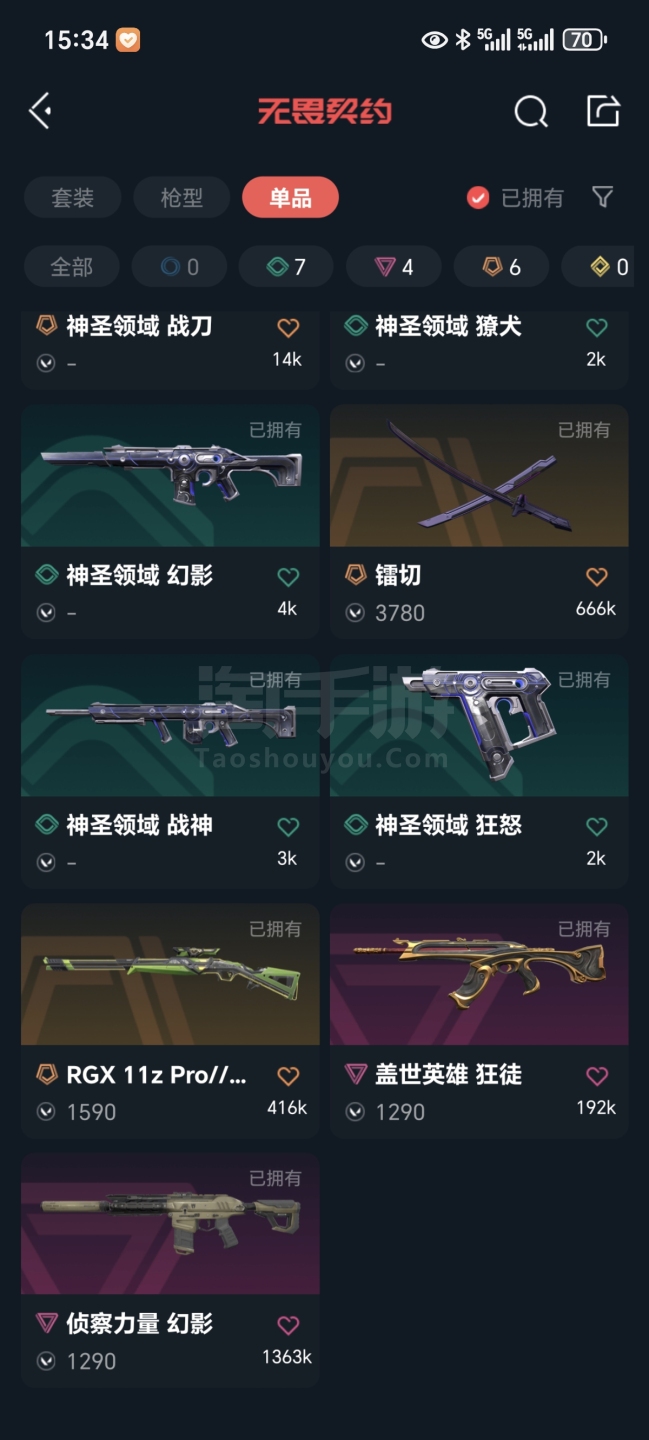Share this page via the top-right icon
The width and height of the screenshot is (649, 1440).
coord(603,111)
